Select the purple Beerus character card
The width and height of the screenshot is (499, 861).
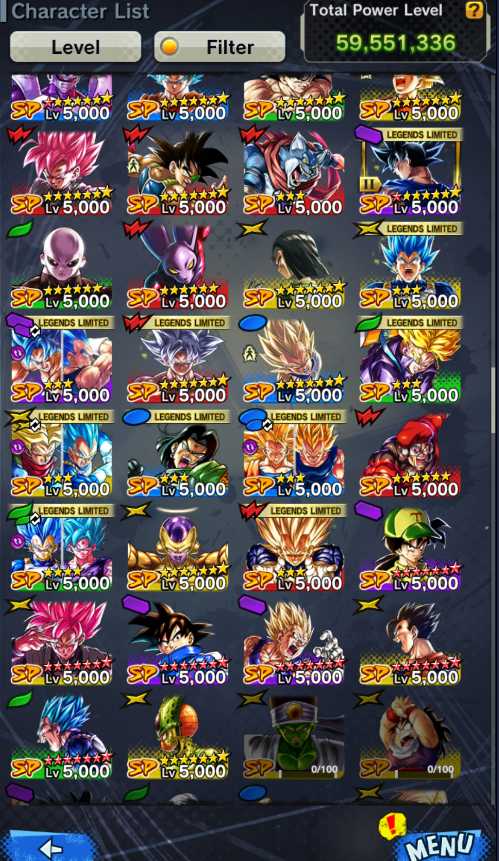(x=177, y=266)
